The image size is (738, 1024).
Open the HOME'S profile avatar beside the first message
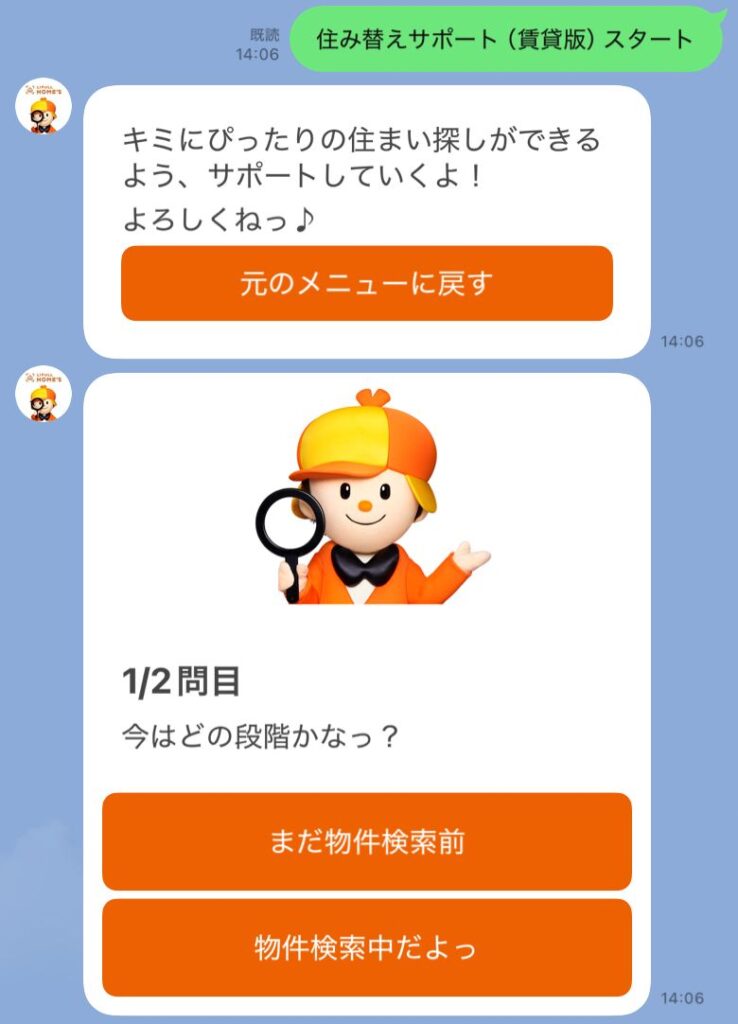pos(43,105)
